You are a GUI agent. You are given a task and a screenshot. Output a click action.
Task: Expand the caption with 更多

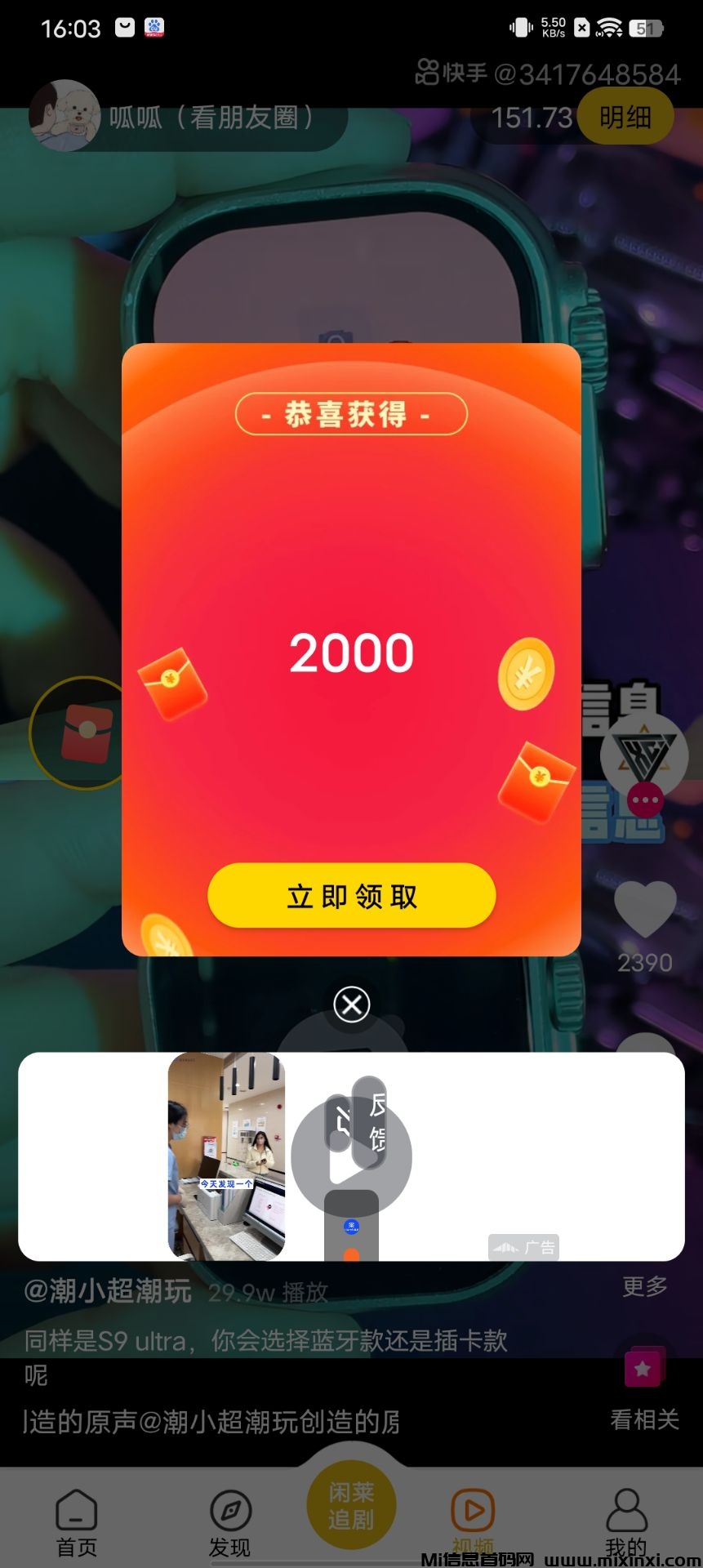[645, 1287]
